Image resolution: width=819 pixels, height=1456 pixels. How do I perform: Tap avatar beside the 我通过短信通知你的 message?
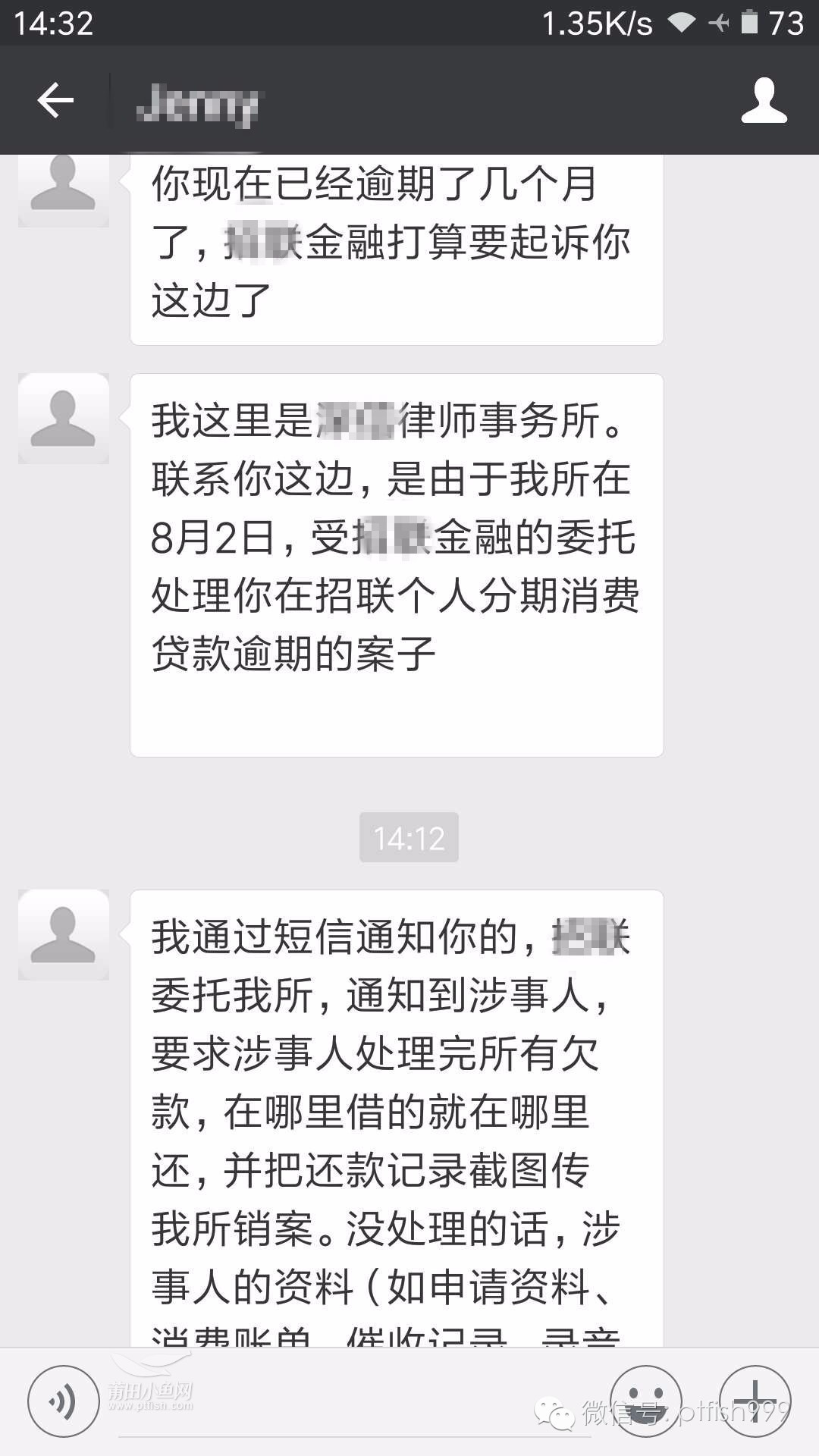(x=64, y=935)
